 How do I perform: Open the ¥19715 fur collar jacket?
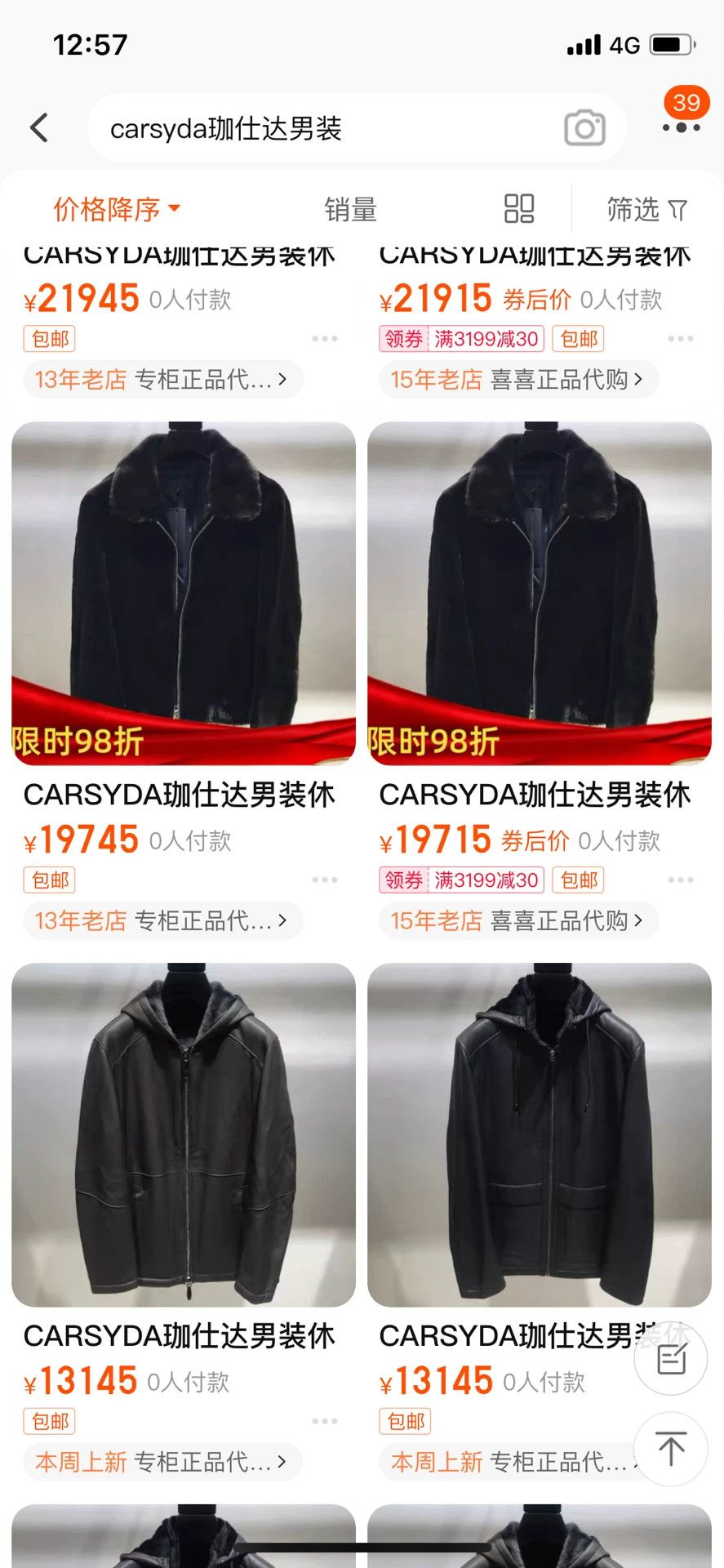pyautogui.click(x=540, y=594)
